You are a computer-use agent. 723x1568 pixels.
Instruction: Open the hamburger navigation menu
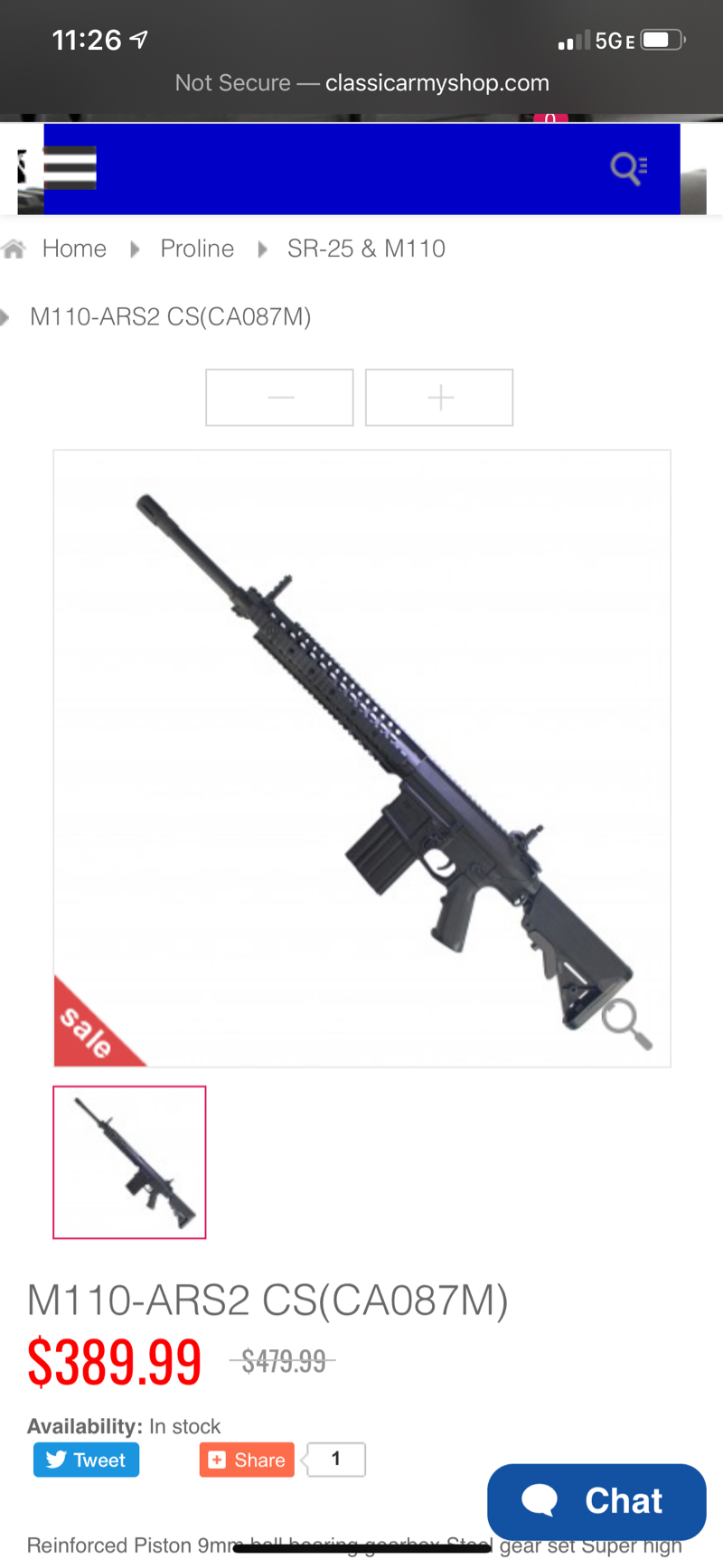pyautogui.click(x=70, y=167)
